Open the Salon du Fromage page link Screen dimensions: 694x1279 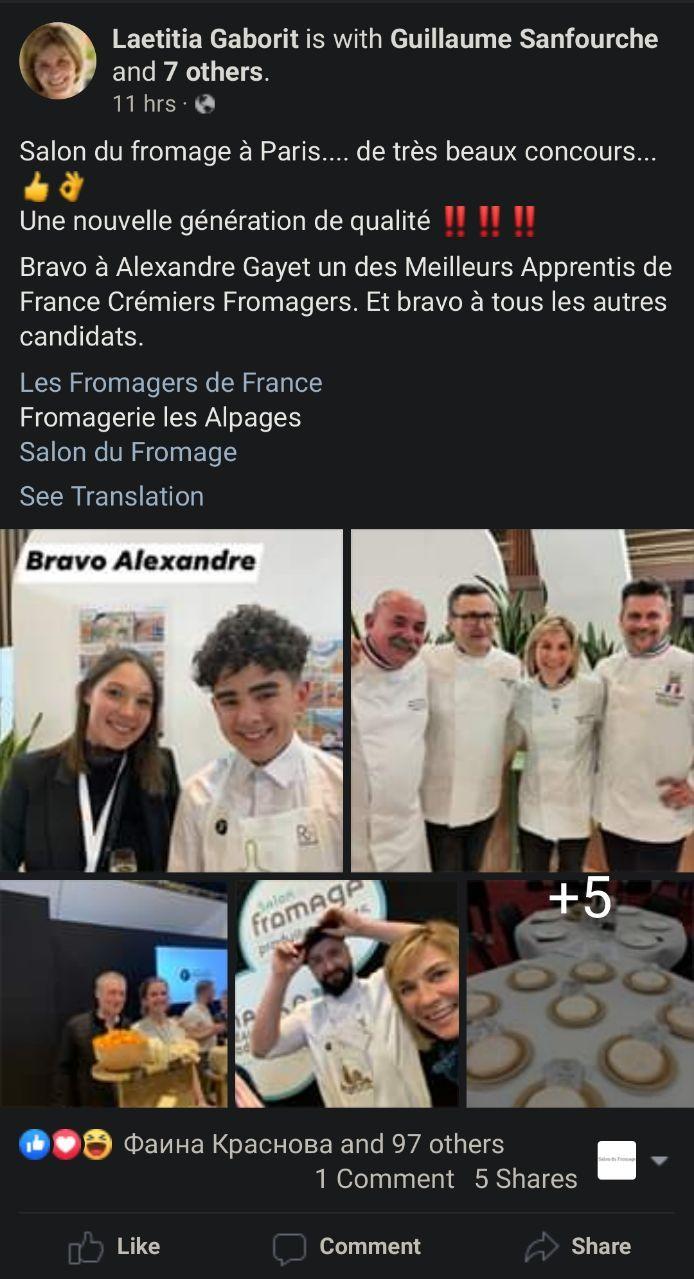coord(128,452)
